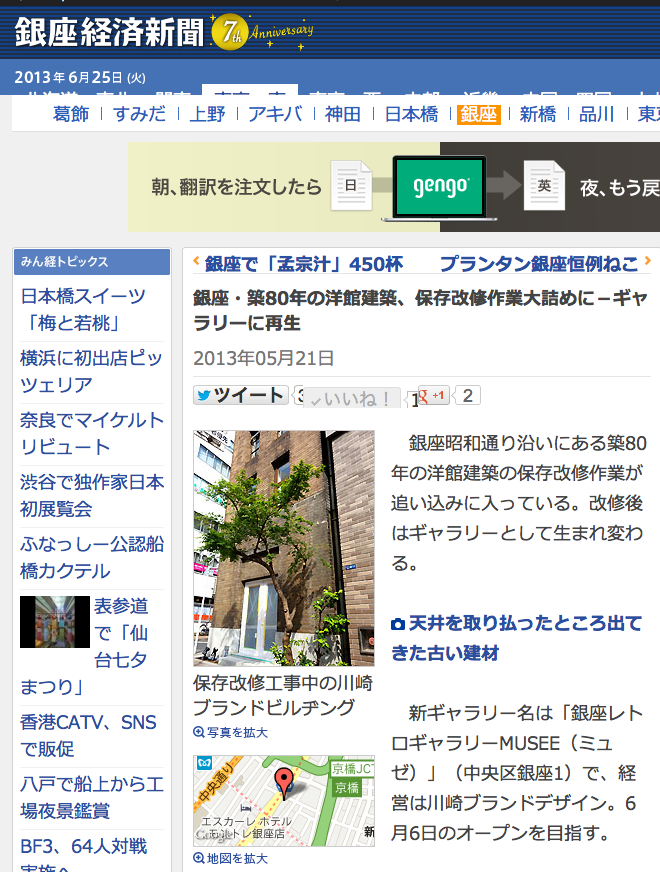Screen dimensions: 660x872
Task: Open the 葛飾 area link
Action: click(x=71, y=114)
